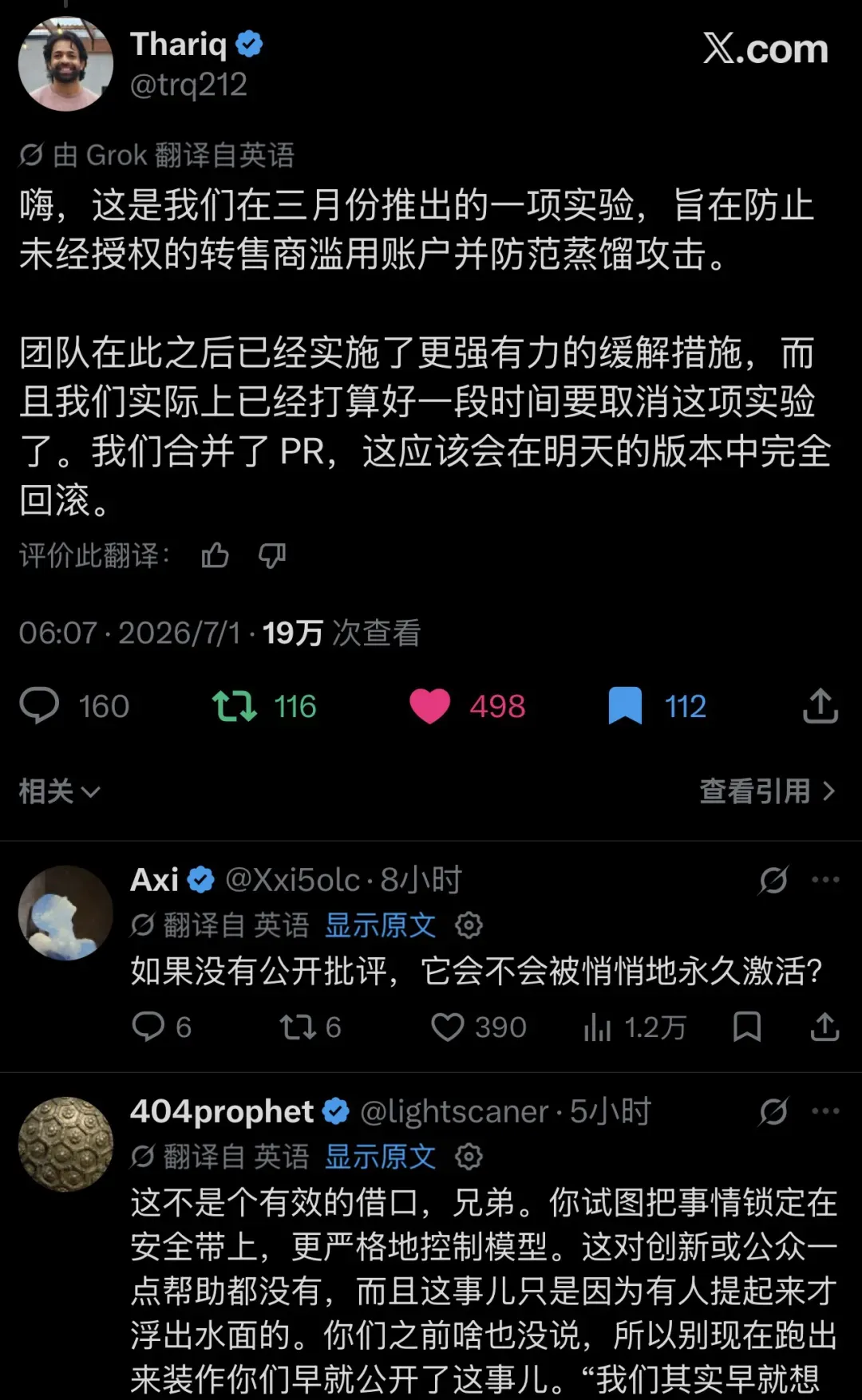Like Axi's reply
Image resolution: width=862 pixels, height=1400 pixels.
click(447, 1027)
